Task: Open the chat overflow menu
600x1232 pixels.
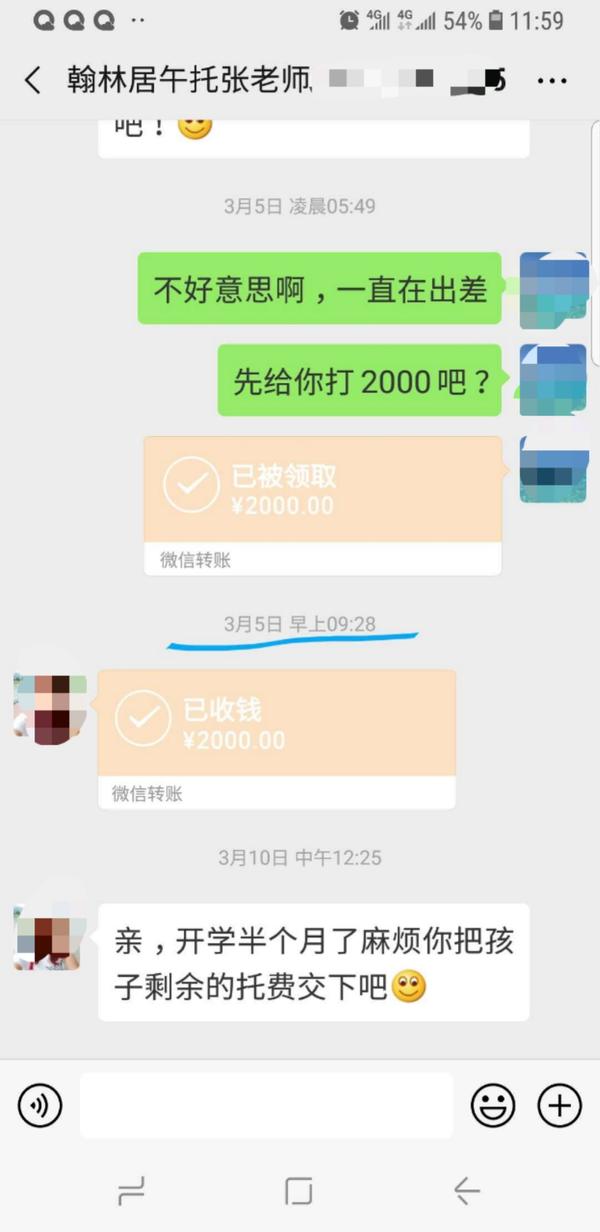Action: [552, 81]
